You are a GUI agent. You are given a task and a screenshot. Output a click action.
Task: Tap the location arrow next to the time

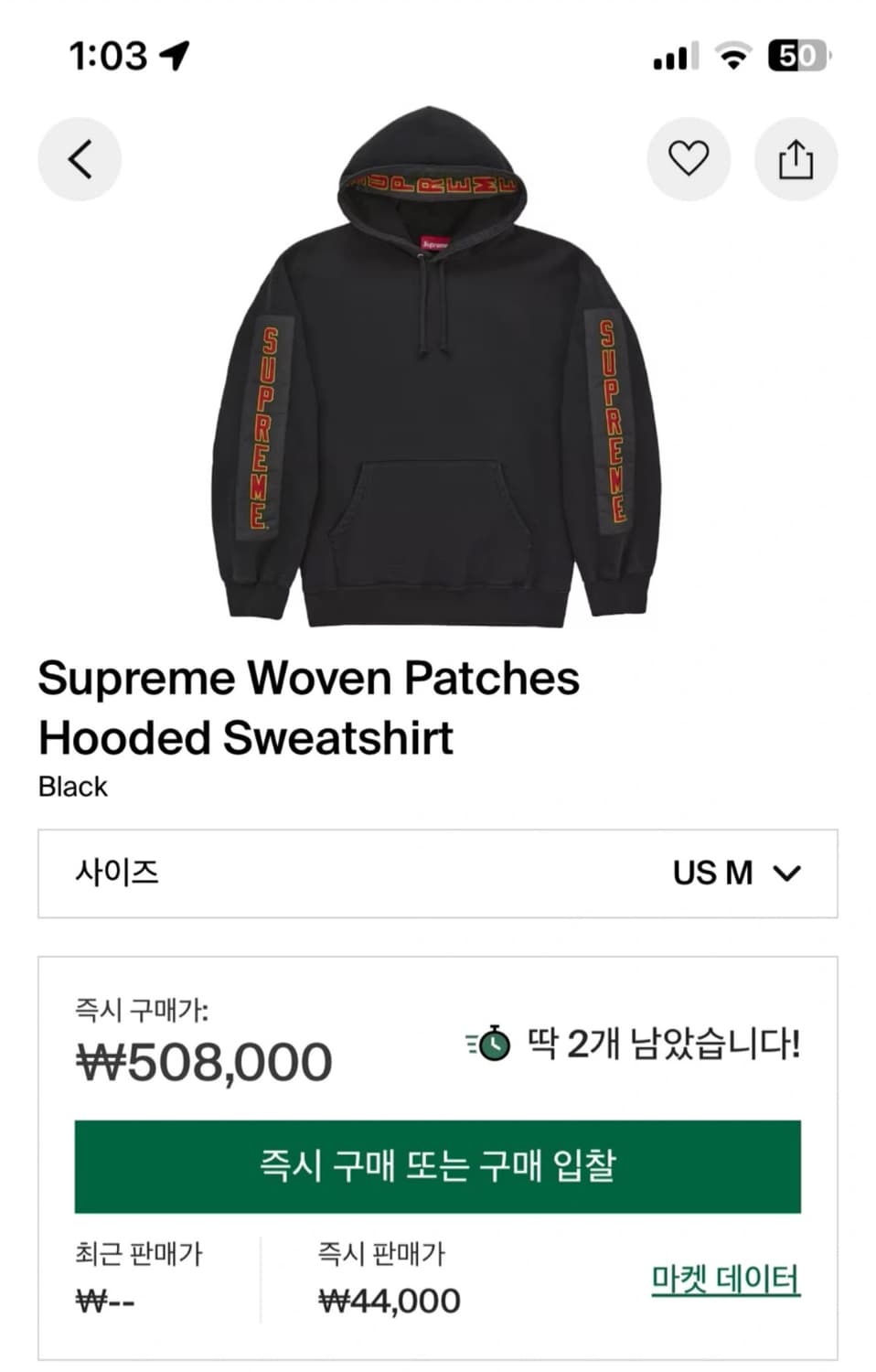point(174,55)
